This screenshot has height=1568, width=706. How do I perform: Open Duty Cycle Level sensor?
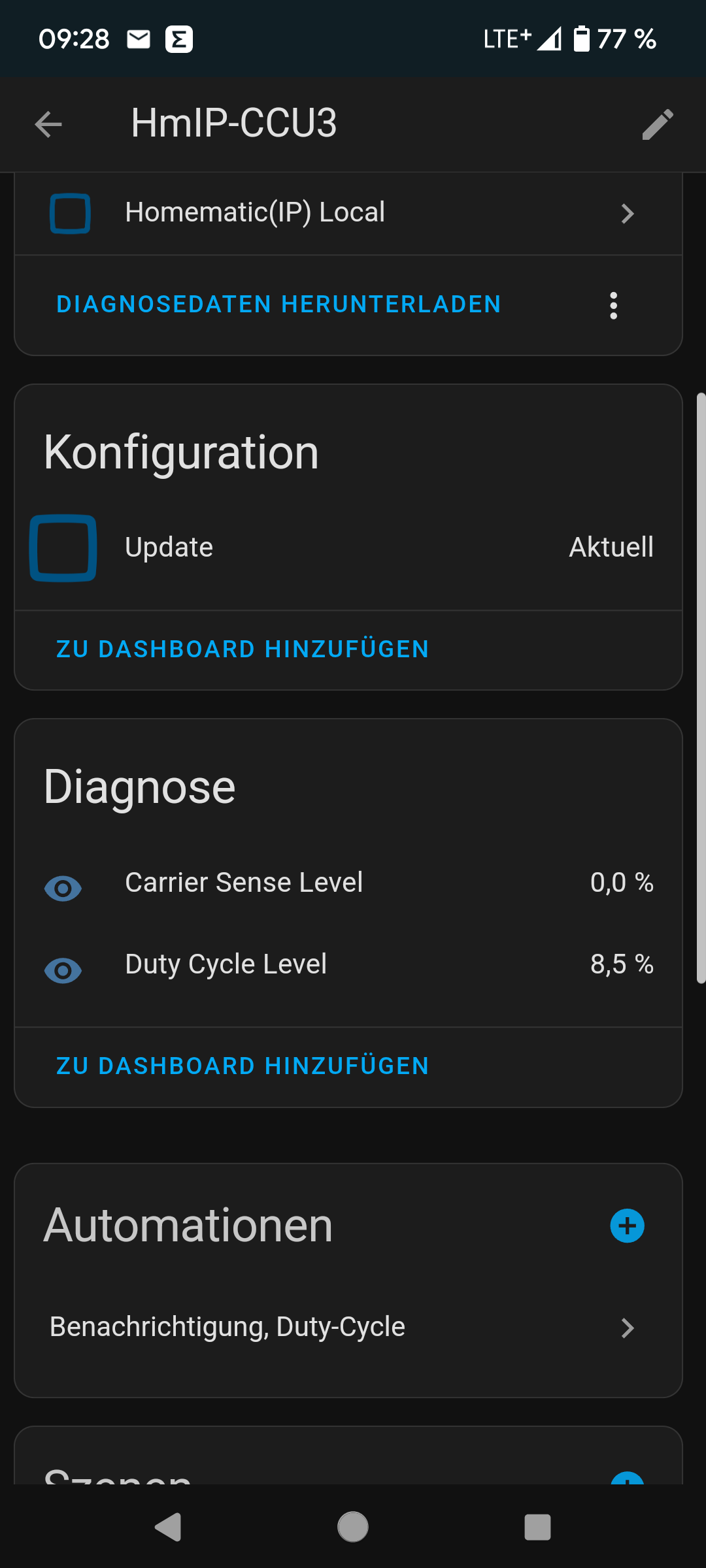(348, 964)
